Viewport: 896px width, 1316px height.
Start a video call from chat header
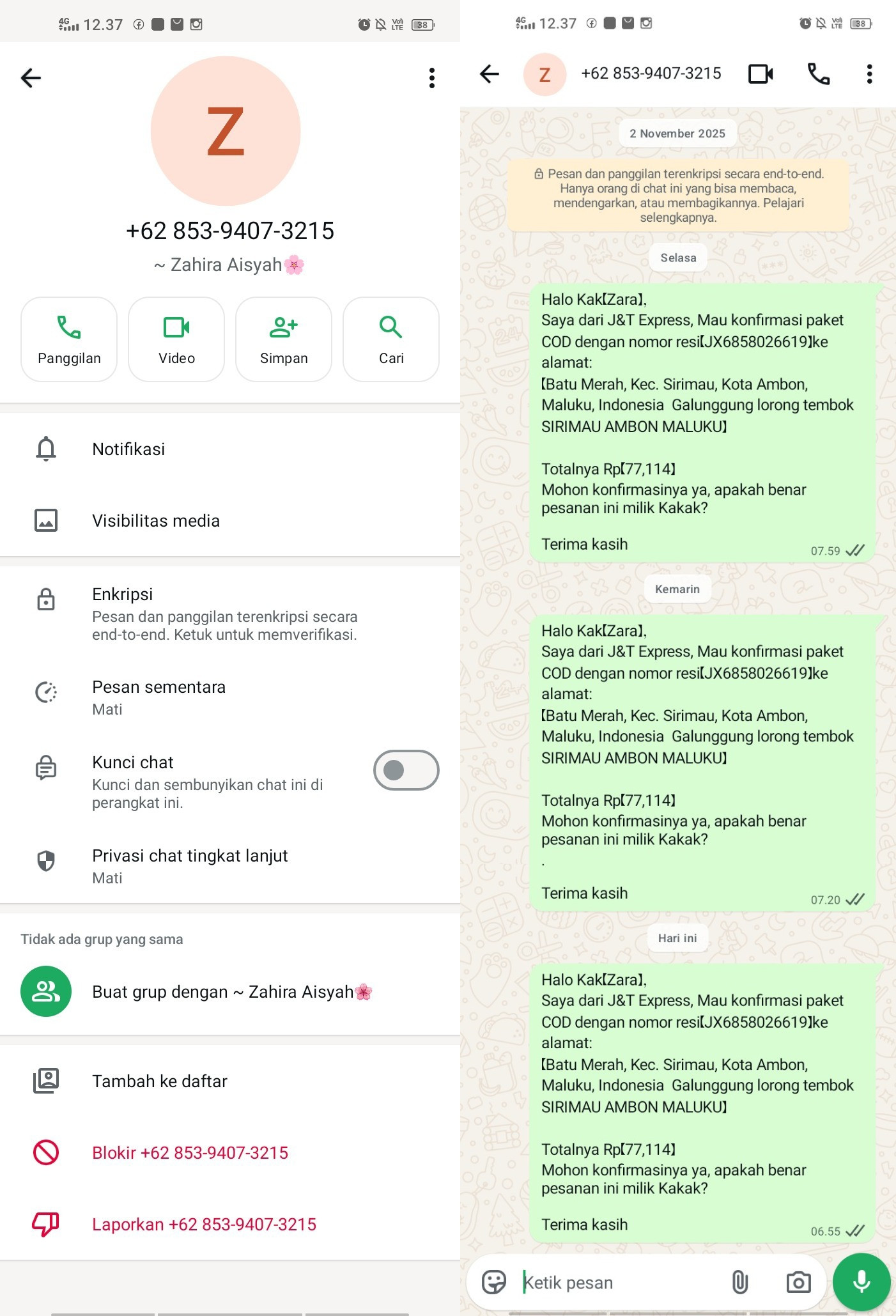tap(761, 74)
